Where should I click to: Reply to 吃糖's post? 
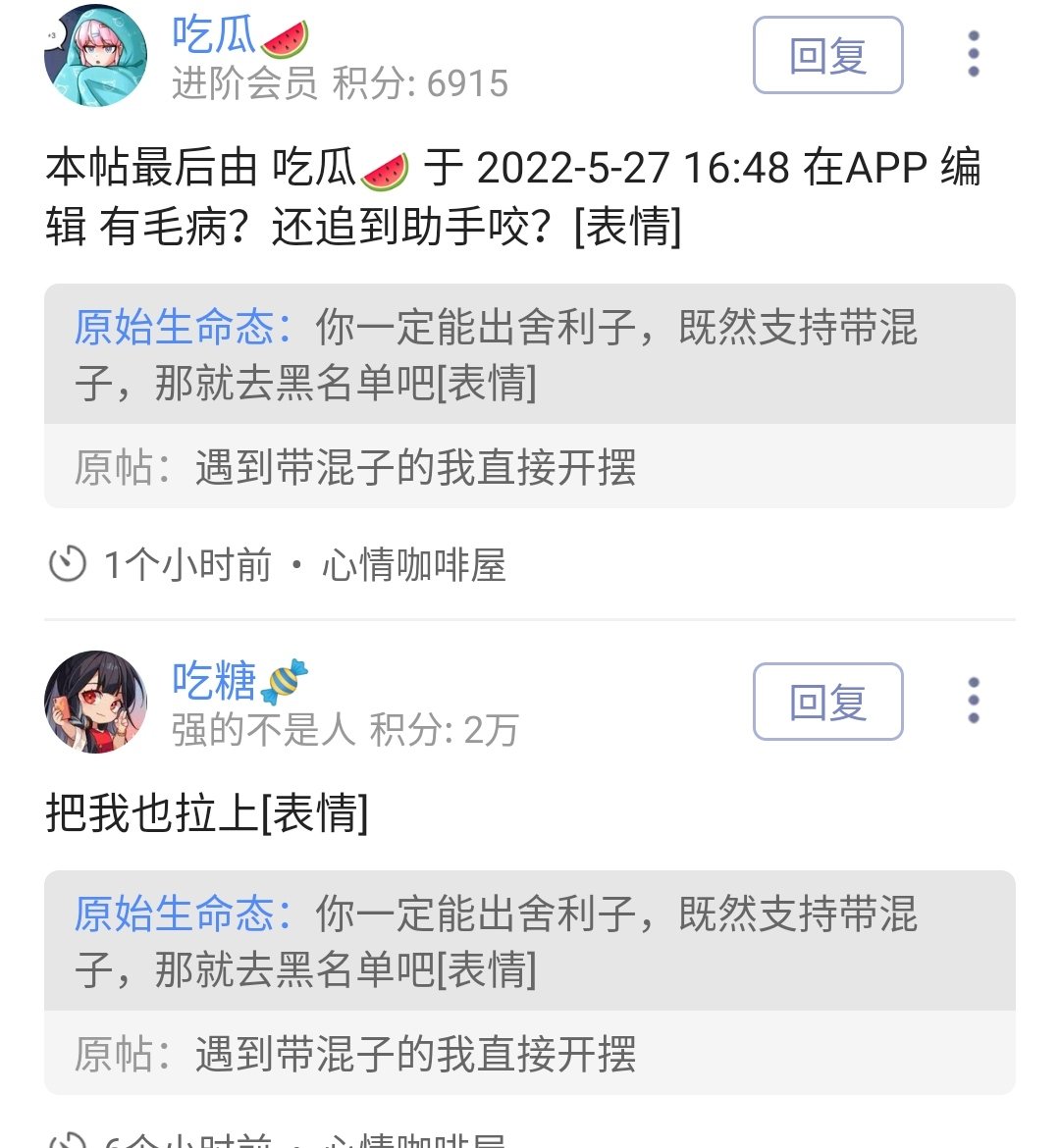click(x=827, y=702)
